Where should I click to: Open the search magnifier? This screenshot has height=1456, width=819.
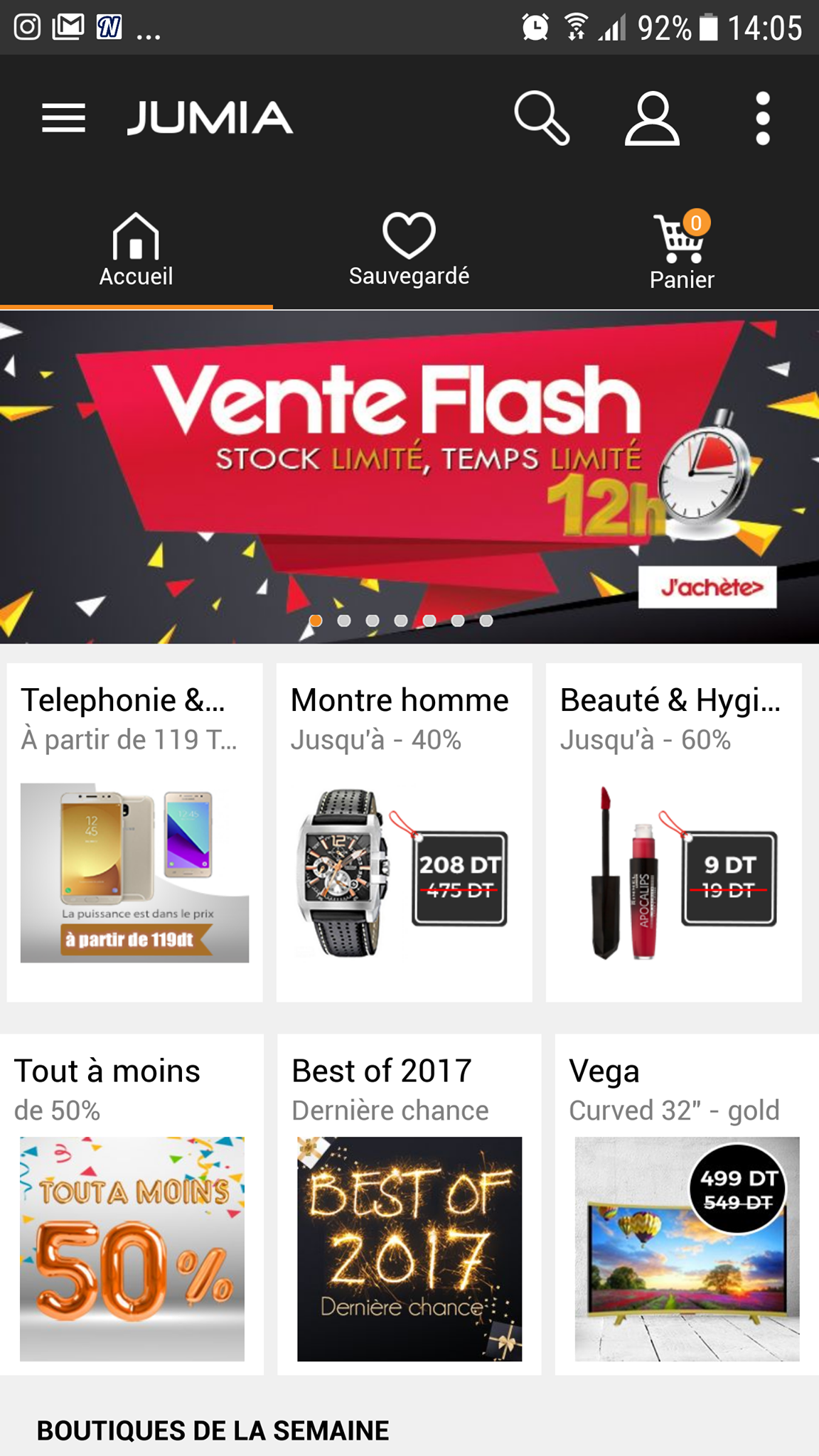point(542,118)
